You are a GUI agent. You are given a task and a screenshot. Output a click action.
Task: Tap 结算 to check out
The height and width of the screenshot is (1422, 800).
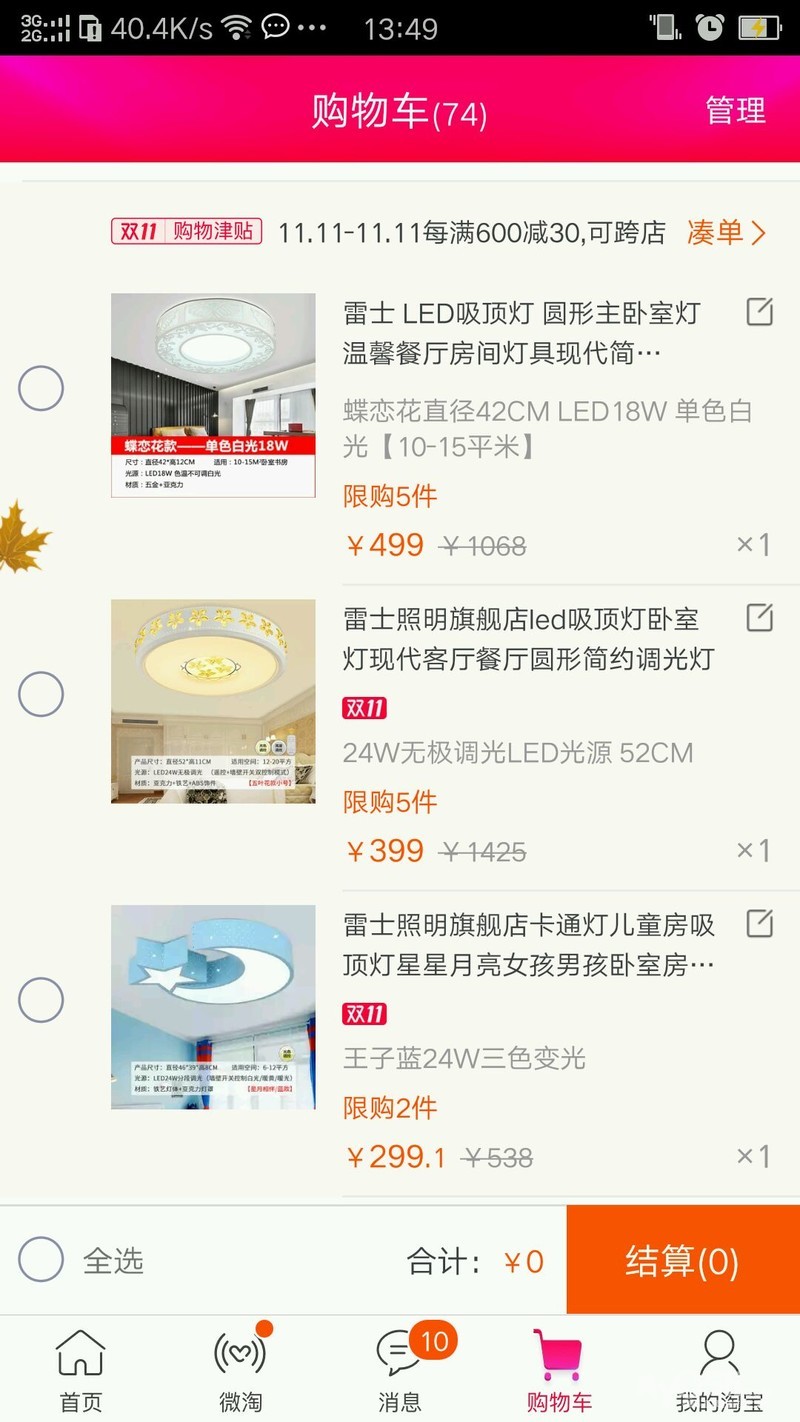click(682, 1260)
